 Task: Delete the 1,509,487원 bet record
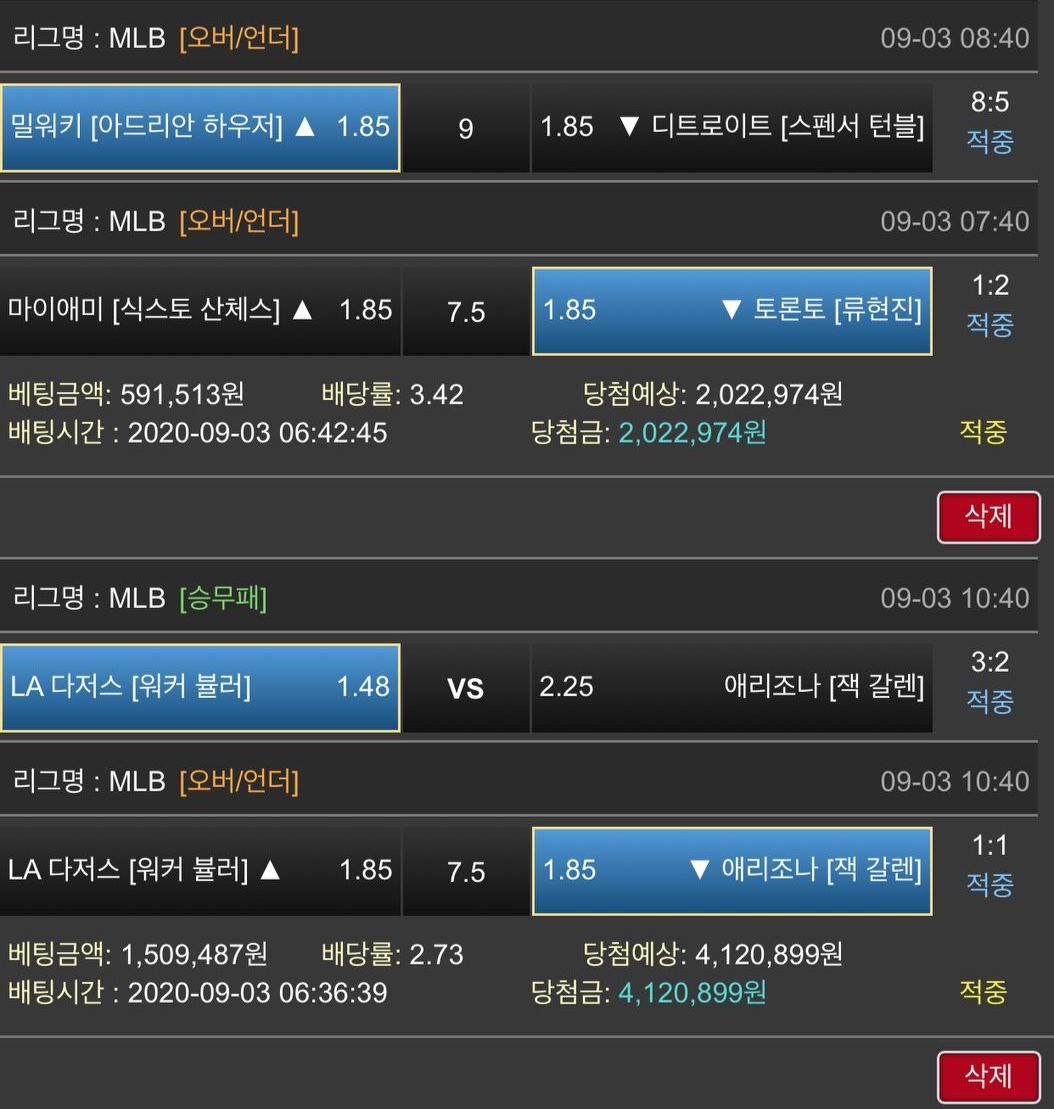[x=988, y=1076]
